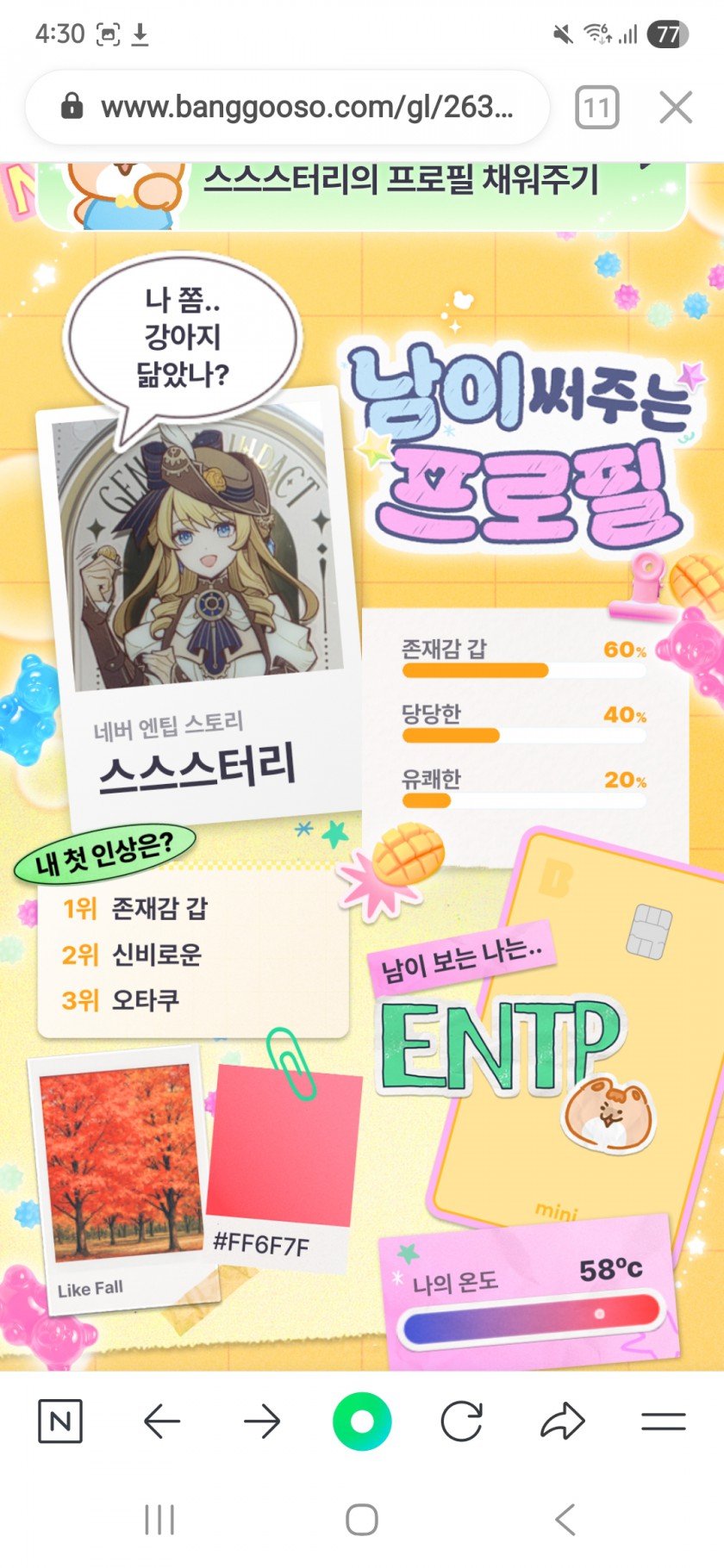The height and width of the screenshot is (1568, 724).
Task: Tap the green Naver search circle button
Action: (362, 1421)
